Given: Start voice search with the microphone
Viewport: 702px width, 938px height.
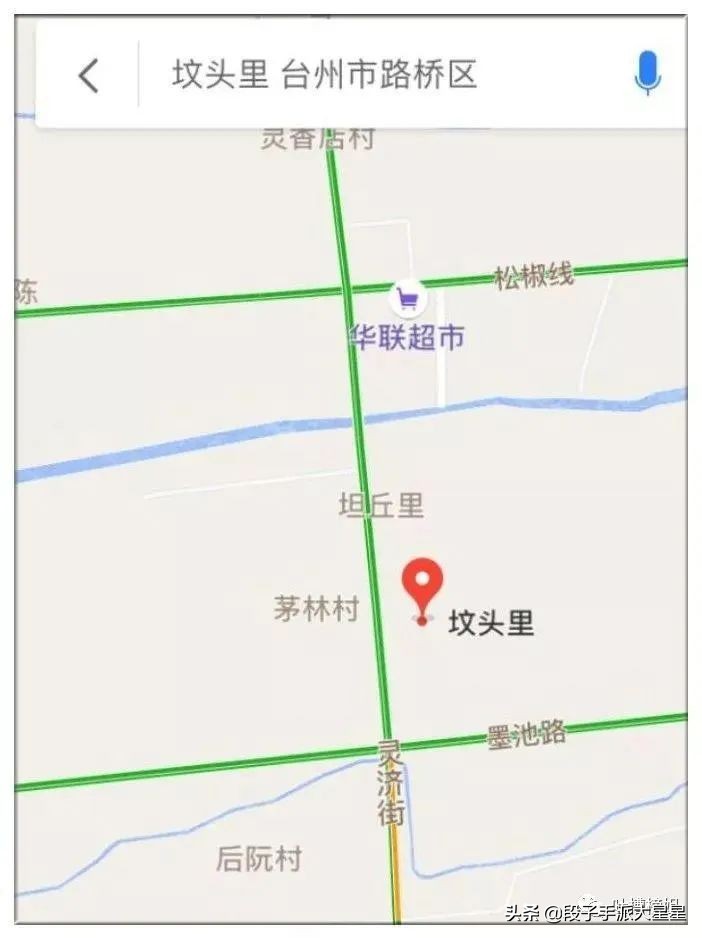Looking at the screenshot, I should click(647, 73).
